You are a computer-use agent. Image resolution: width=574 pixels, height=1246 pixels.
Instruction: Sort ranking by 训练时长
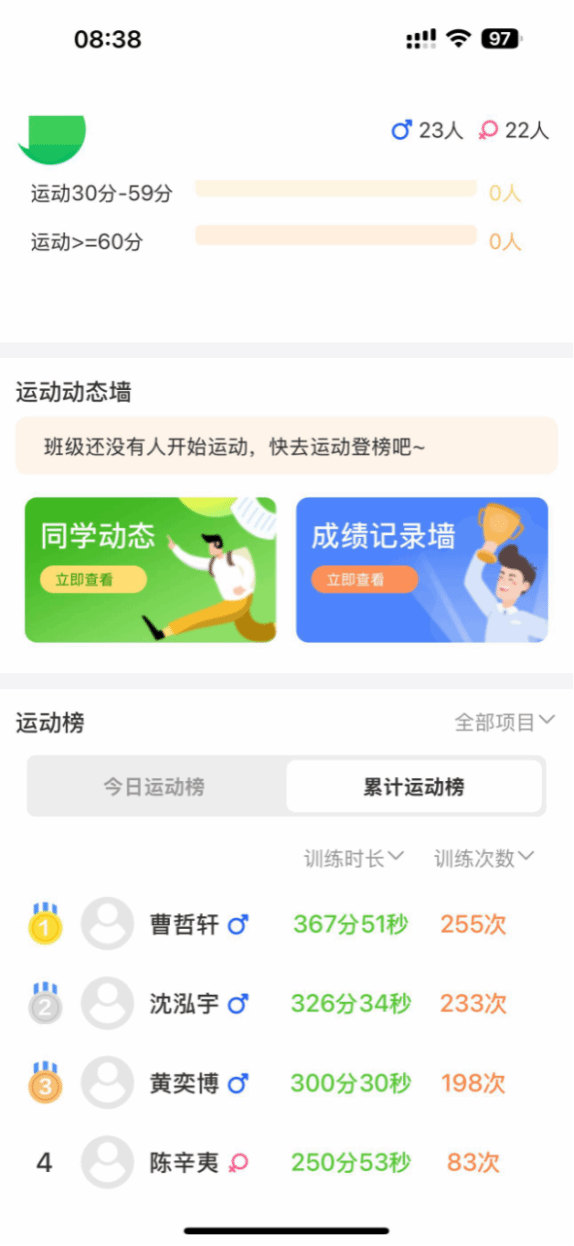pyautogui.click(x=354, y=858)
